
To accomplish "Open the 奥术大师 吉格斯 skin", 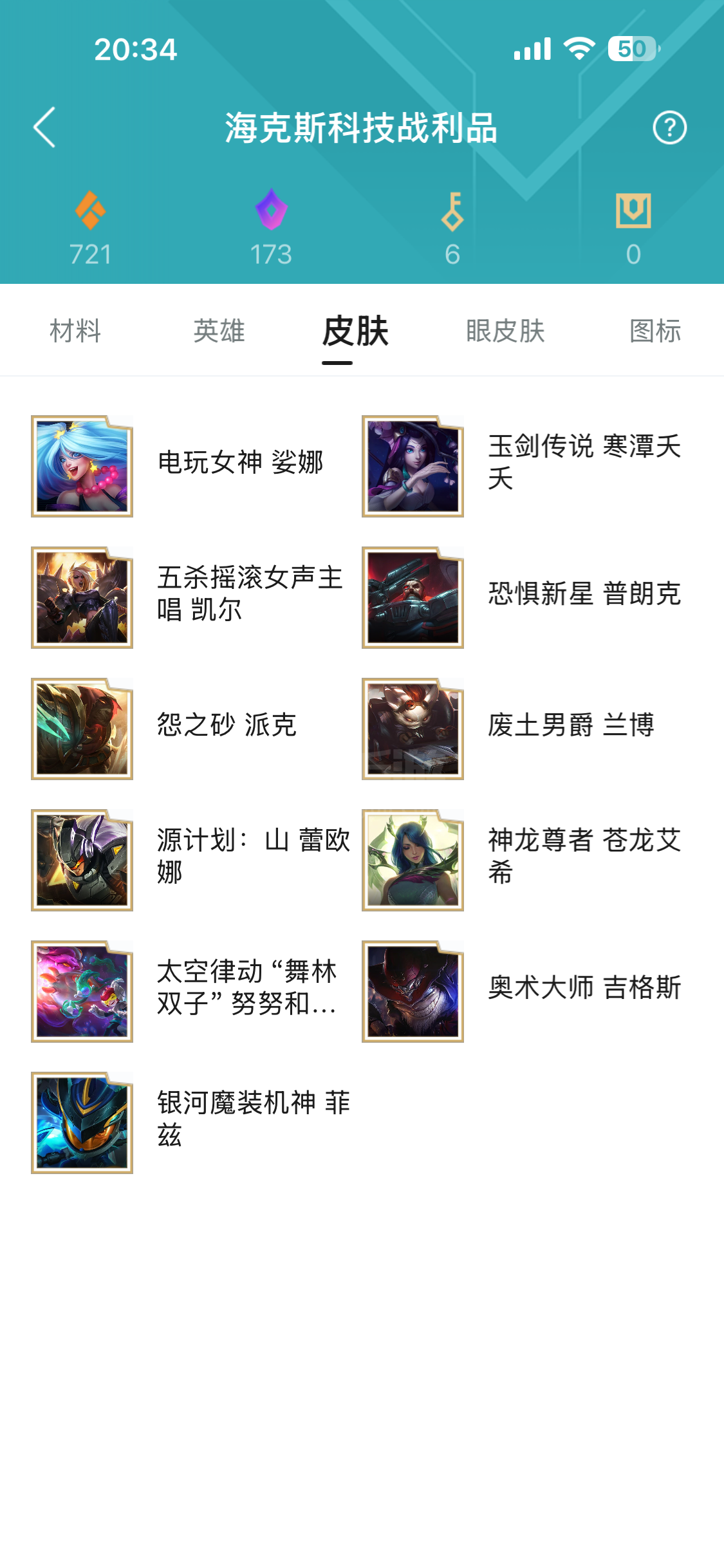I will (522, 991).
